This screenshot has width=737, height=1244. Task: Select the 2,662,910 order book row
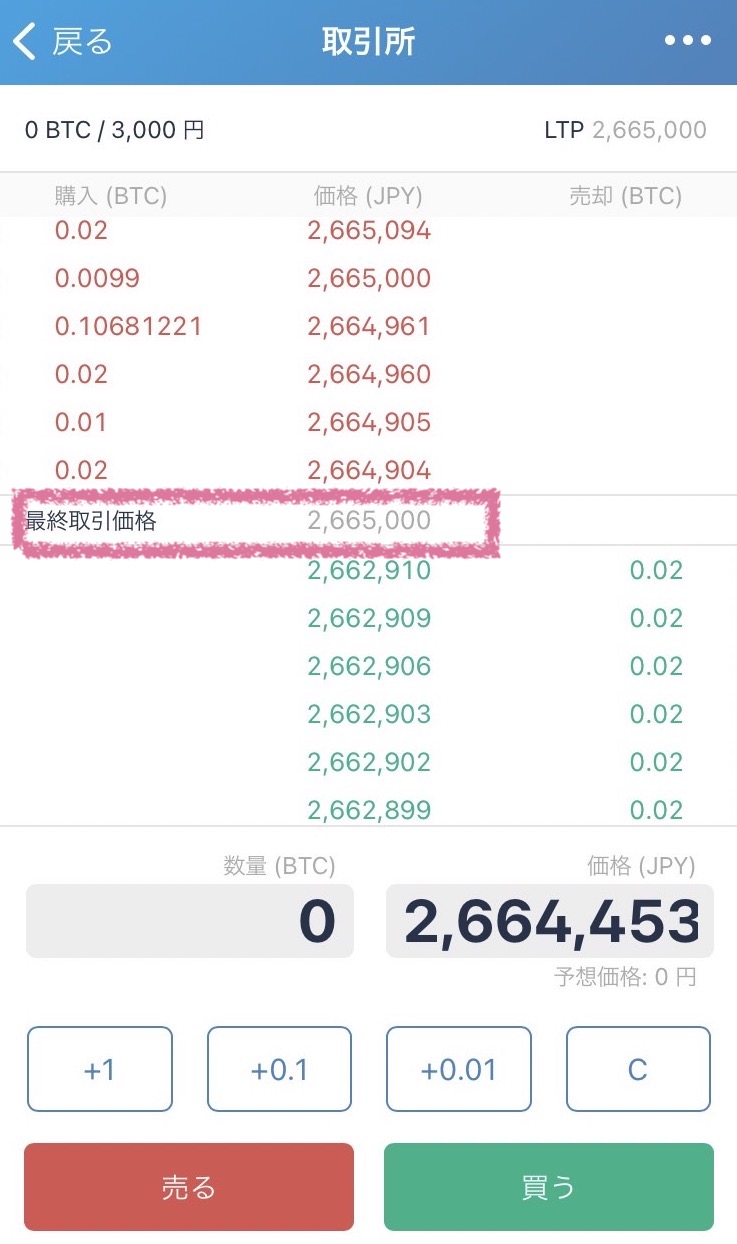(368, 571)
